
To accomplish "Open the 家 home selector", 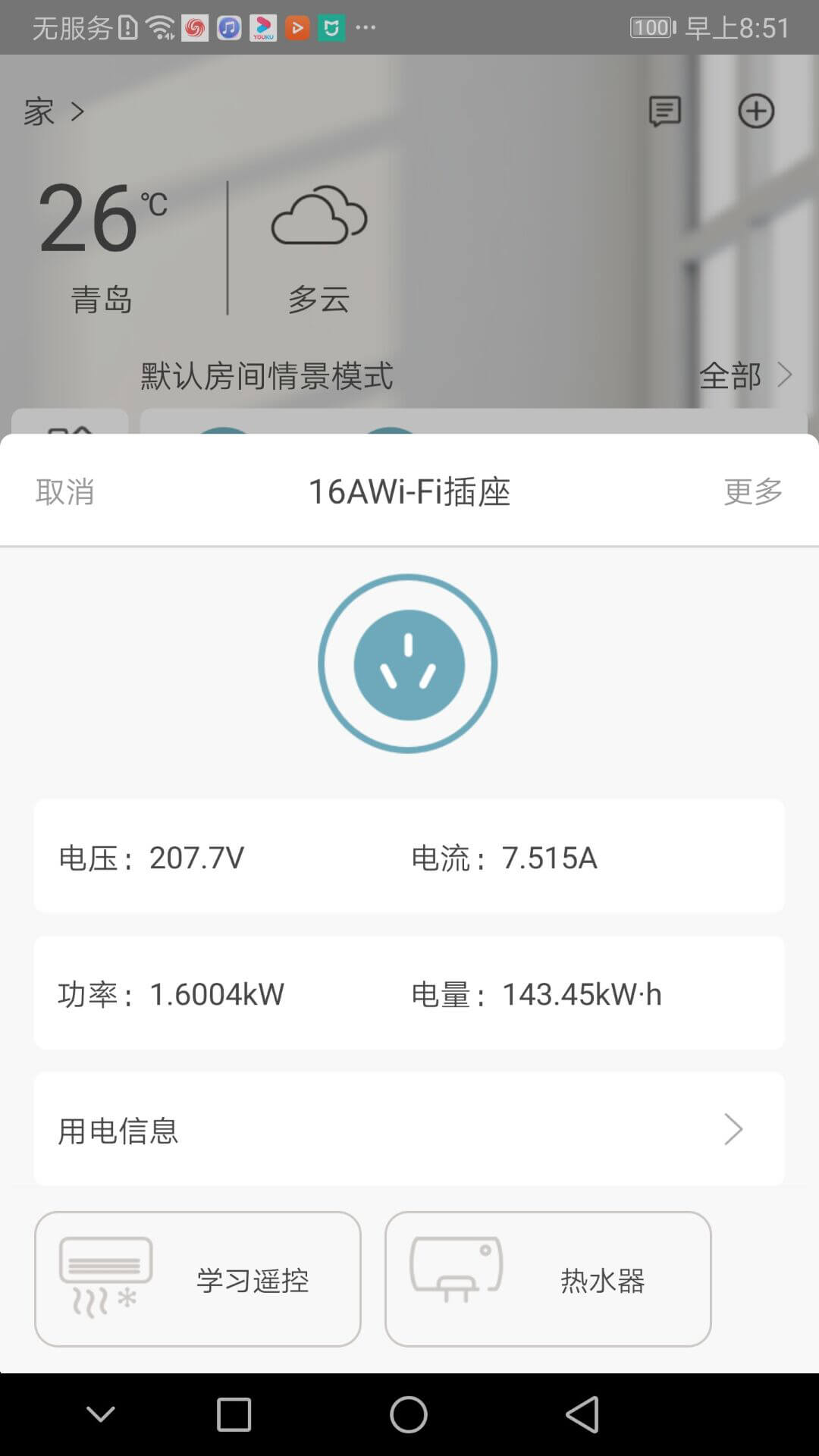I will pos(53,112).
